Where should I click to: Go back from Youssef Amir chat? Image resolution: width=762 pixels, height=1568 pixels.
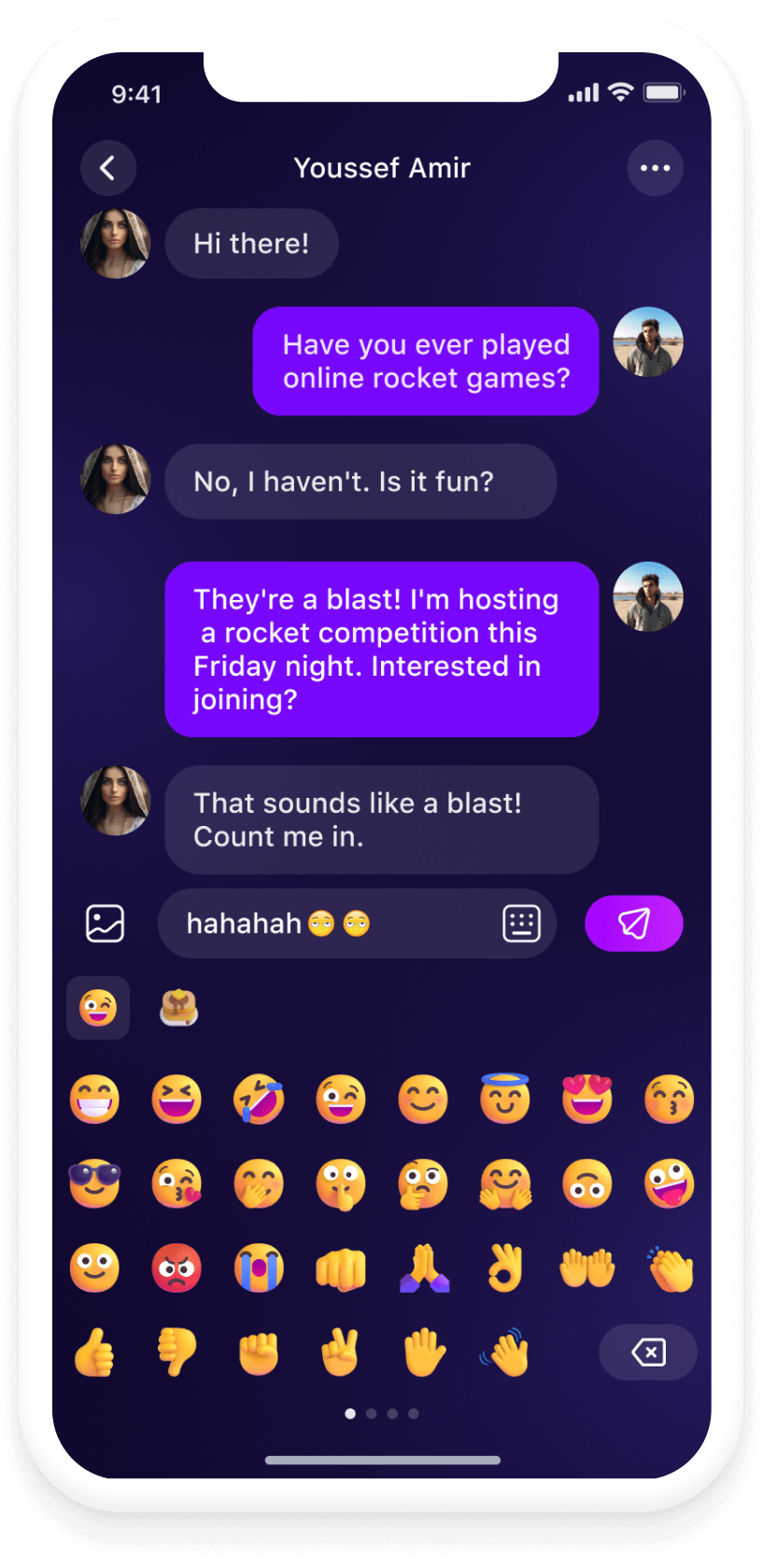coord(108,168)
